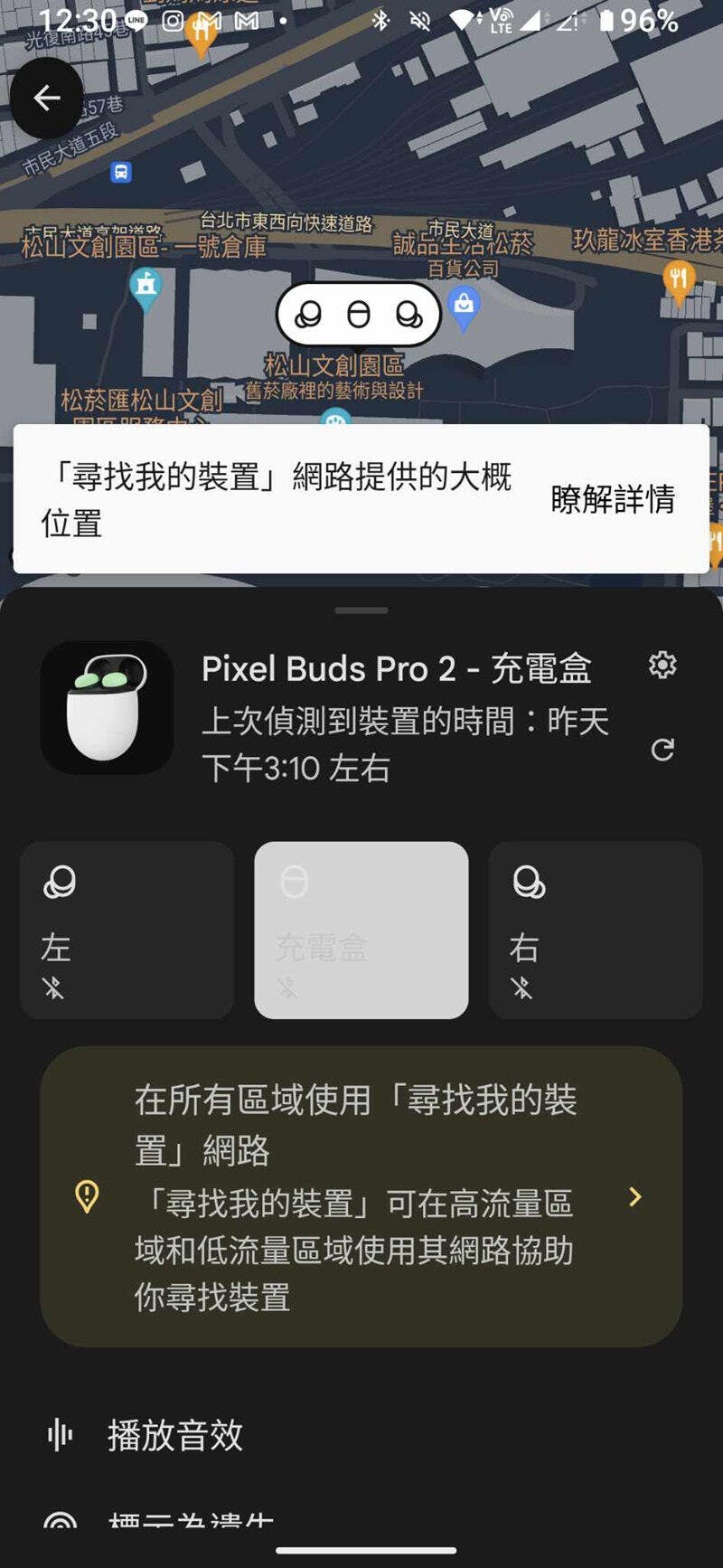Open the device settings gear
Viewport: 723px width, 1568px height.
[662, 666]
